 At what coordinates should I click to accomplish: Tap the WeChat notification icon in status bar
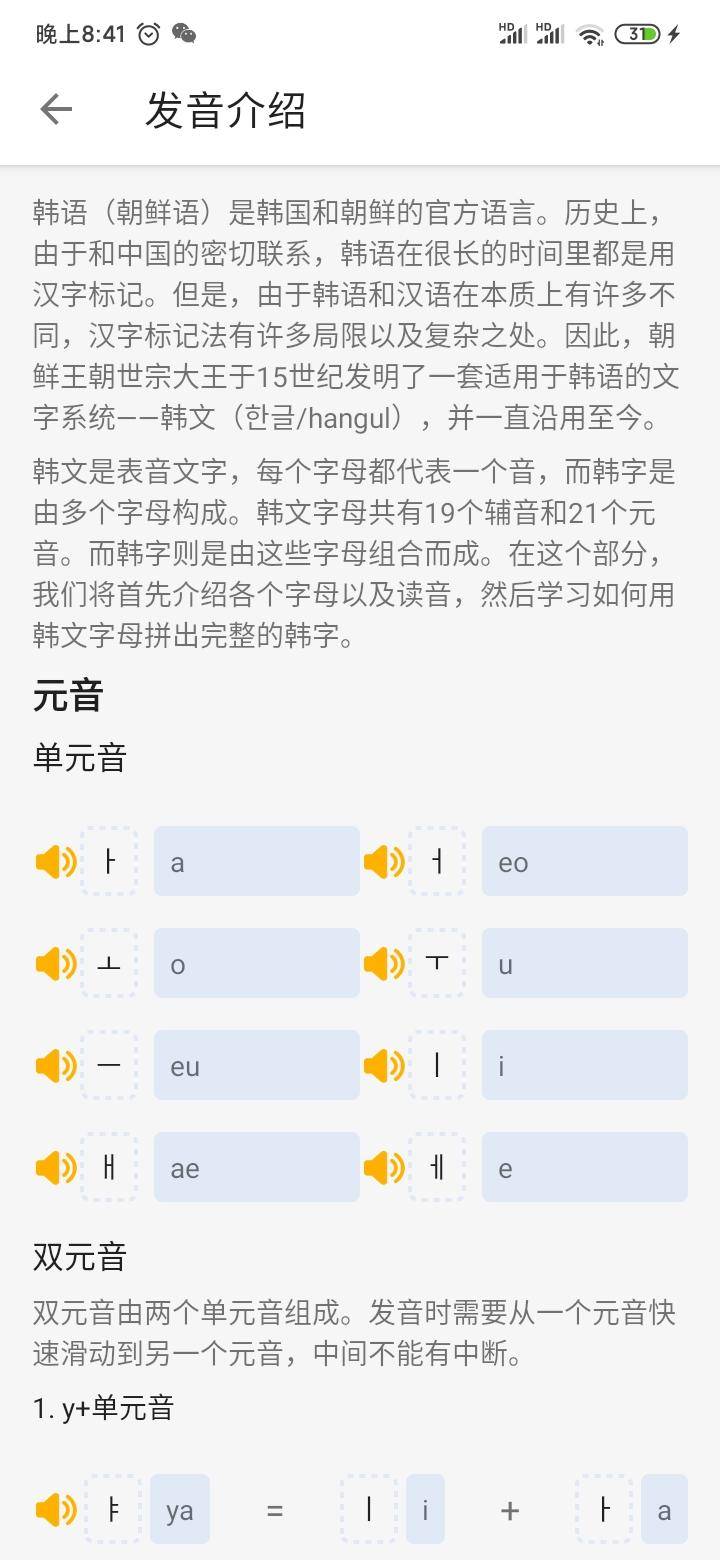tap(185, 33)
